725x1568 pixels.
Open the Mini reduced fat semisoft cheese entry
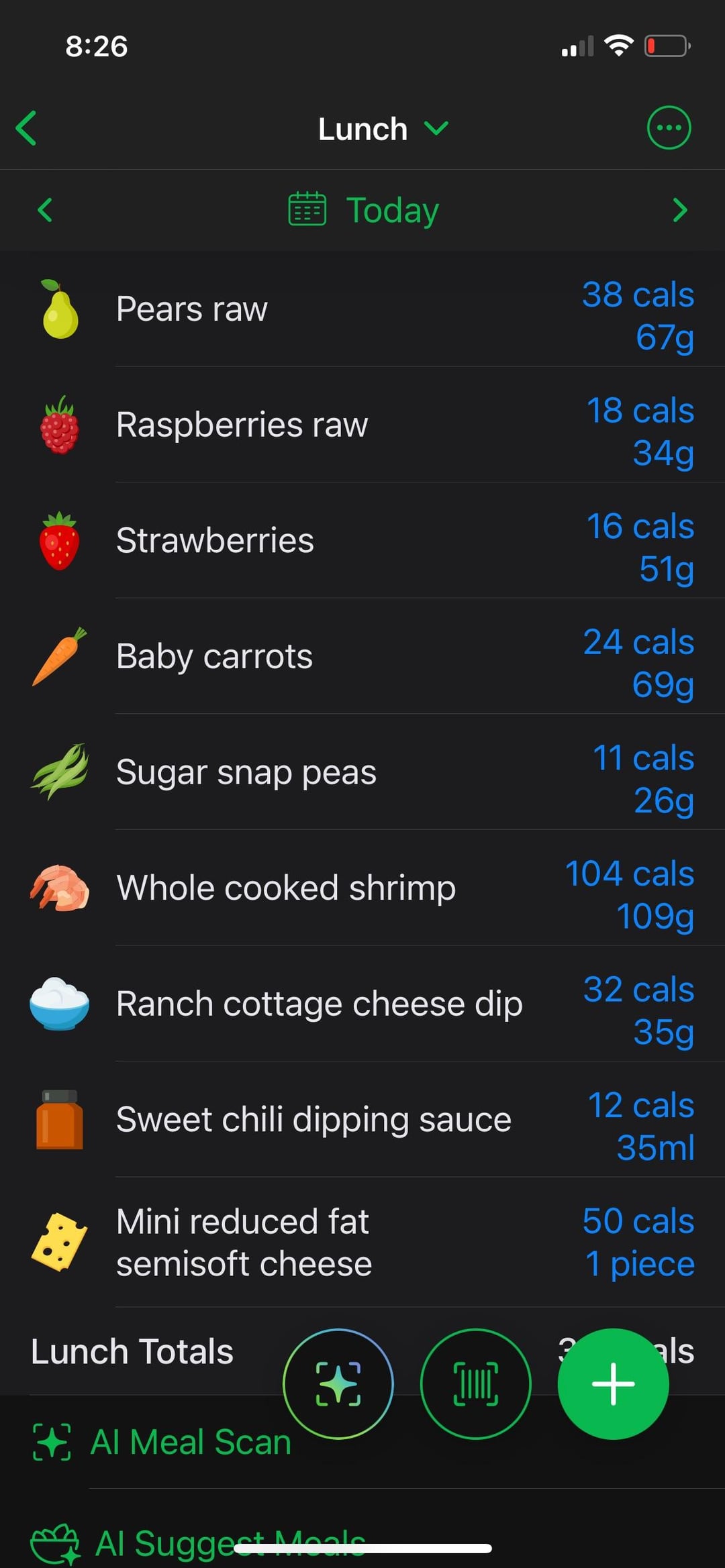point(362,1243)
